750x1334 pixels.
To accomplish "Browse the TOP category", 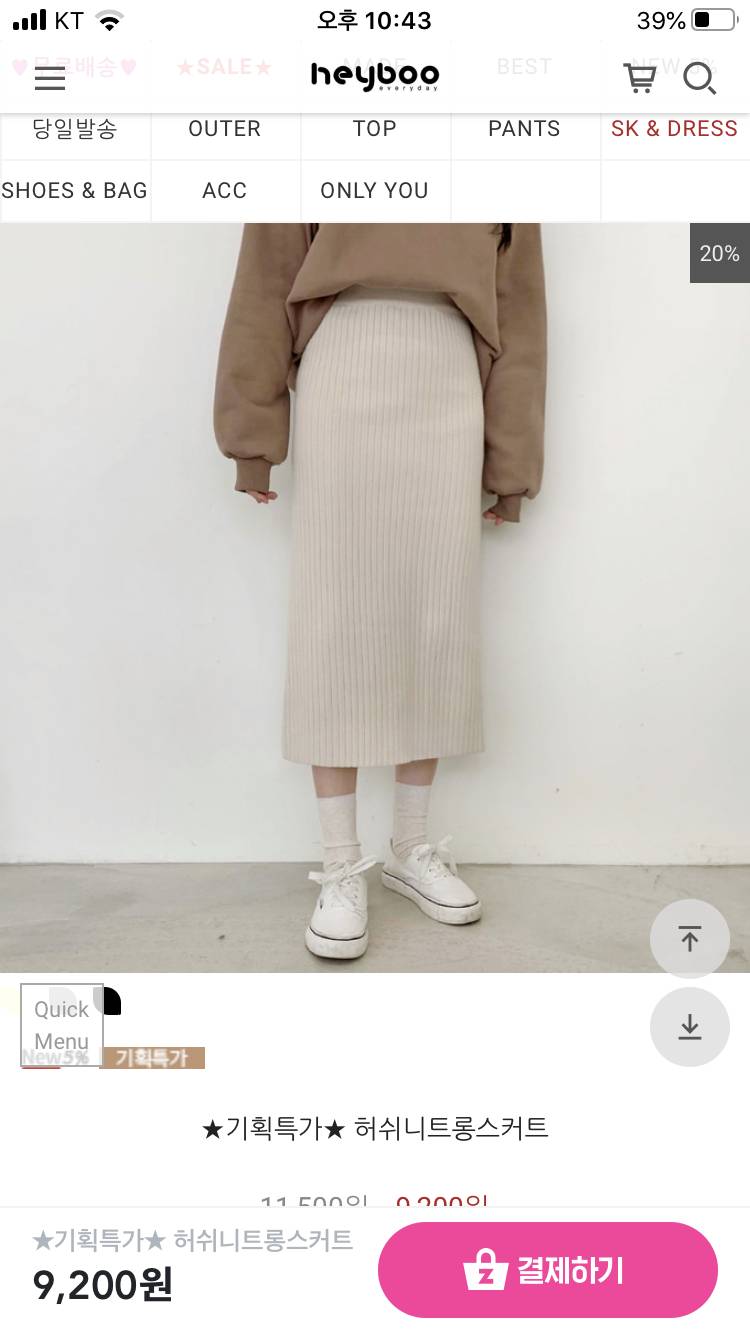I will [375, 129].
